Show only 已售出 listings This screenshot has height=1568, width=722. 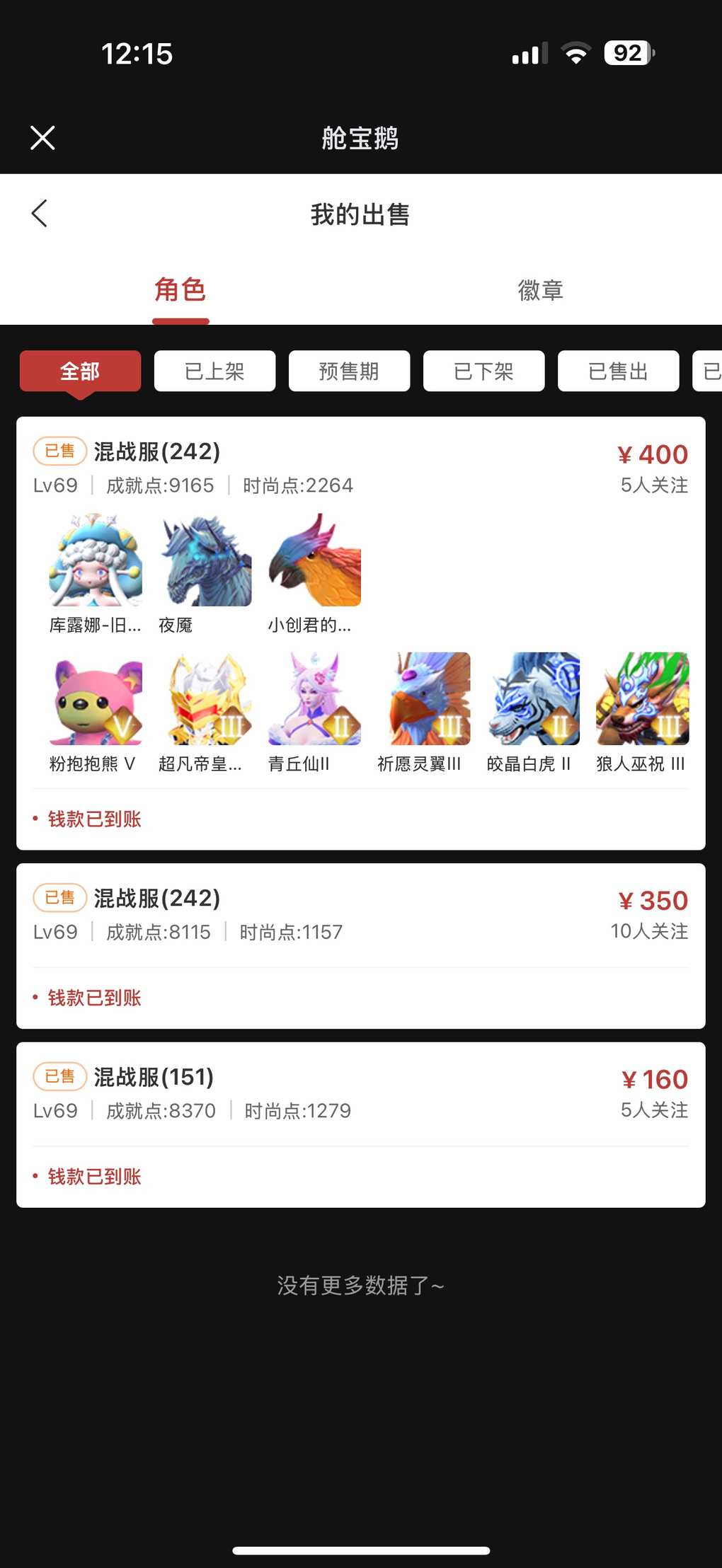pos(618,371)
